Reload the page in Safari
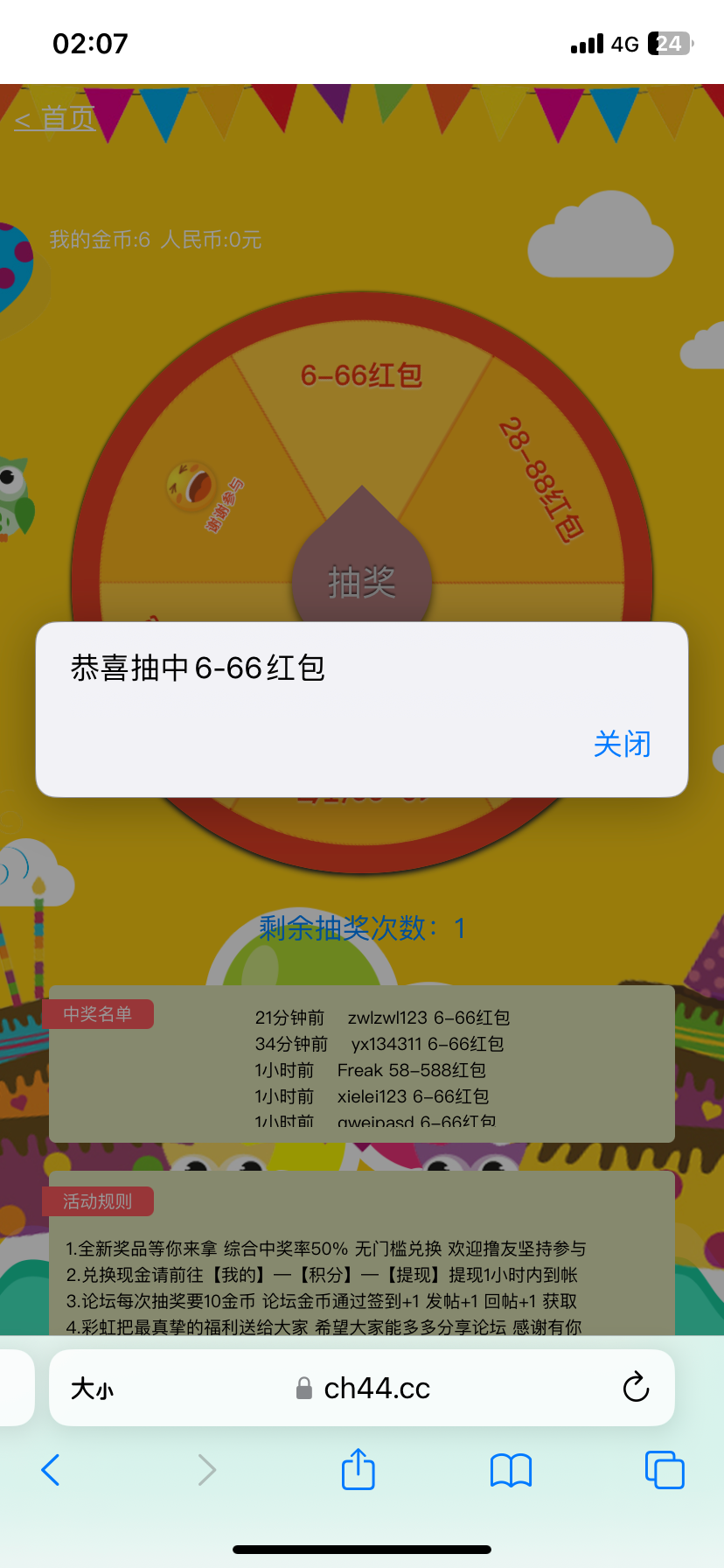 coord(636,1388)
